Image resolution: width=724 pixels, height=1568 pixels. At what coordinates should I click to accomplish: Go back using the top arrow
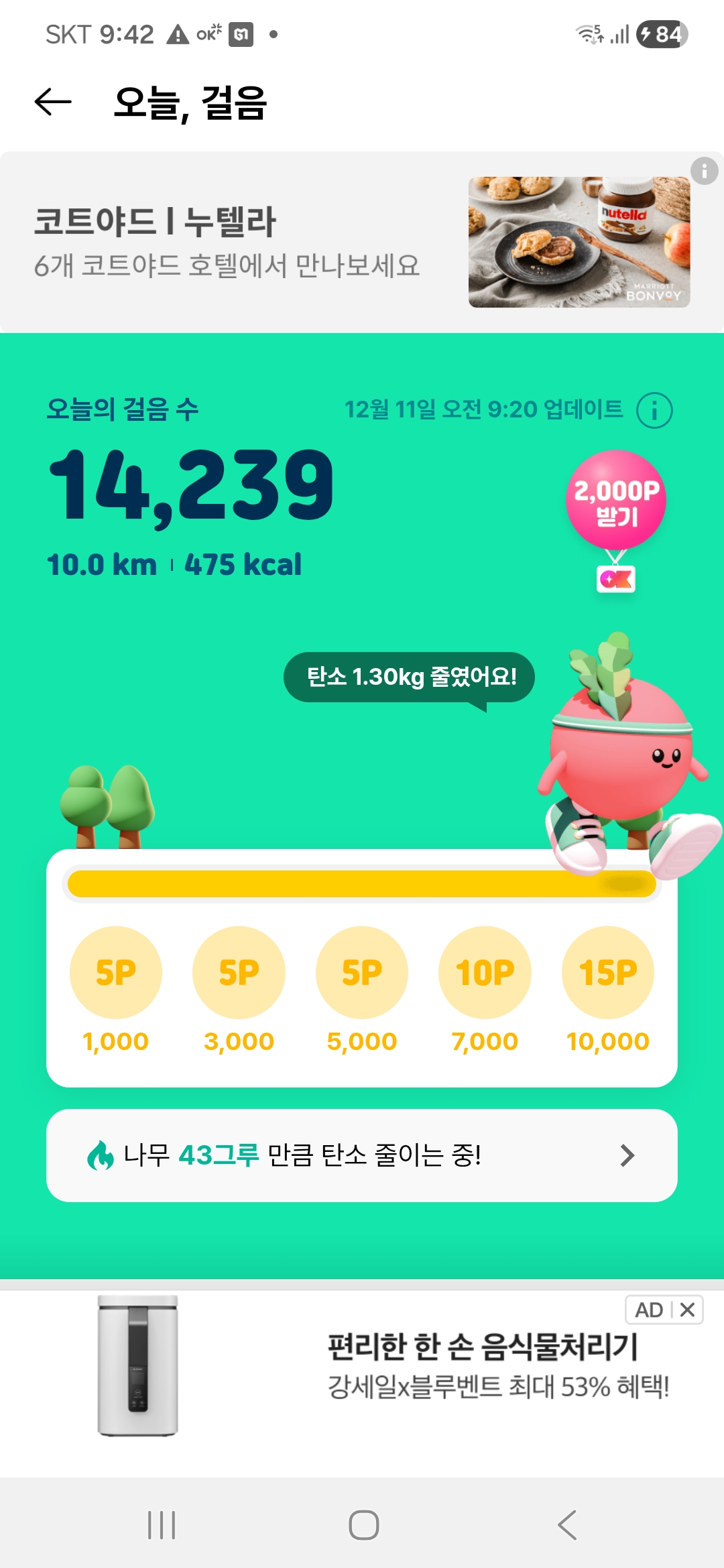(x=53, y=102)
